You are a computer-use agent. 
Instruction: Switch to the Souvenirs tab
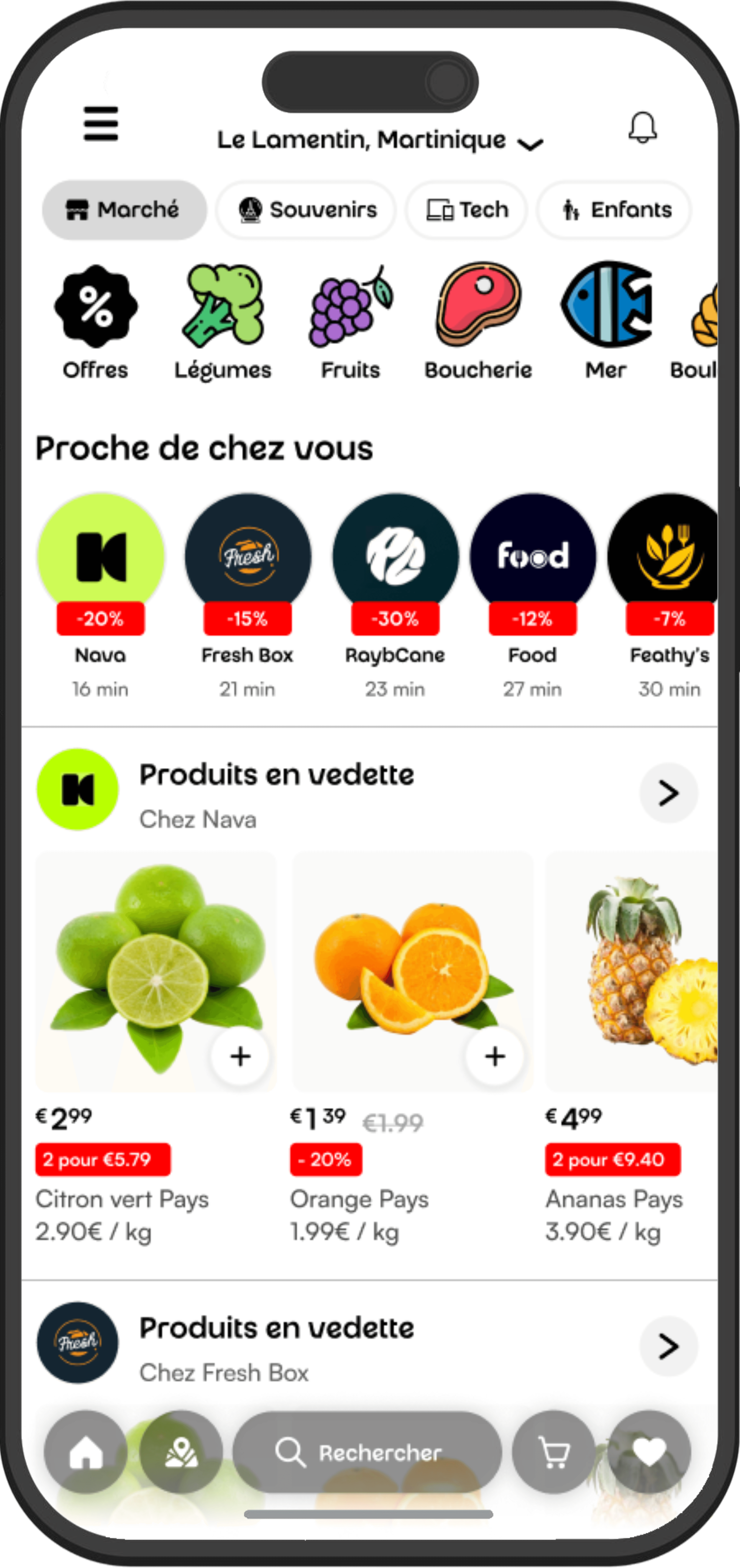point(306,210)
